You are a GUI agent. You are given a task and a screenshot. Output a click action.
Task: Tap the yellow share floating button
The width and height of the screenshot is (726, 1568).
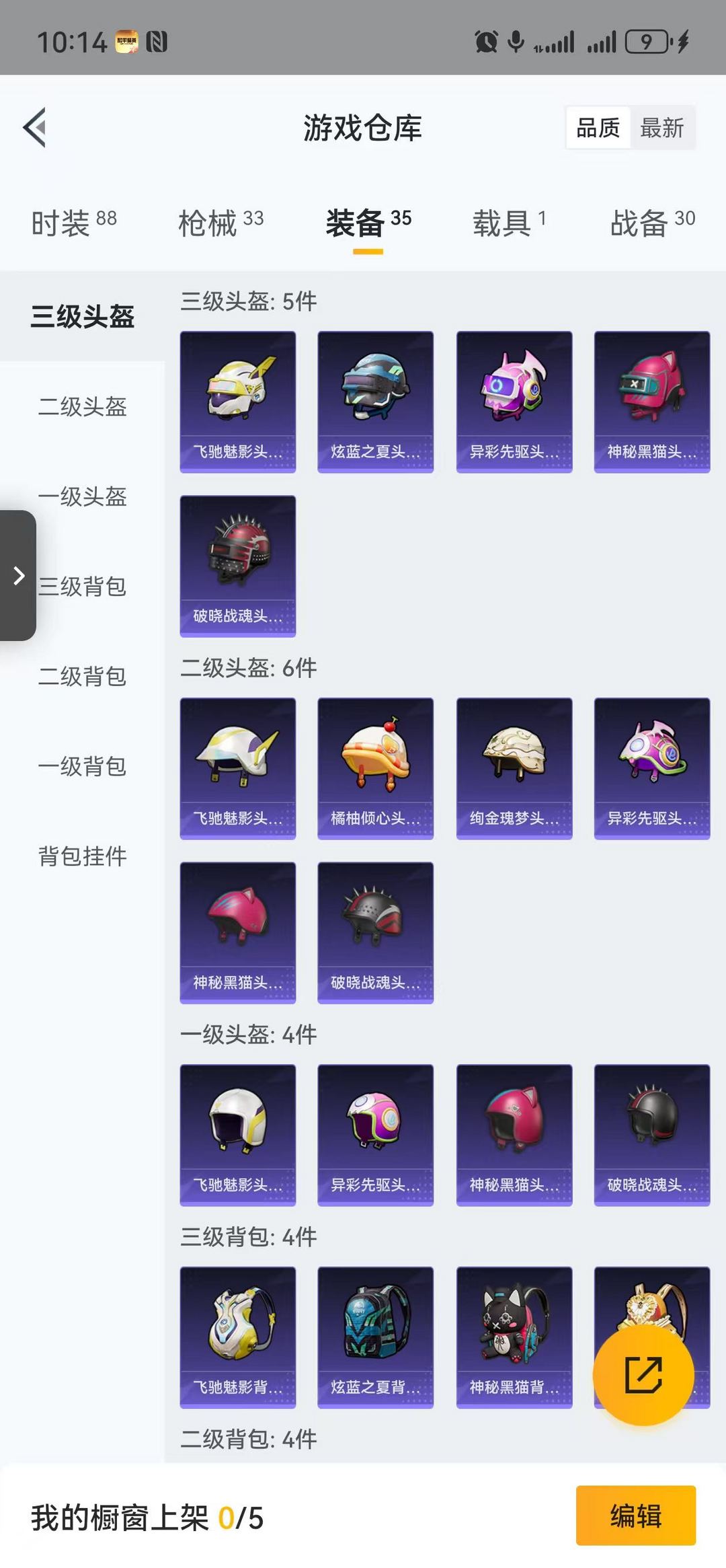click(643, 1375)
